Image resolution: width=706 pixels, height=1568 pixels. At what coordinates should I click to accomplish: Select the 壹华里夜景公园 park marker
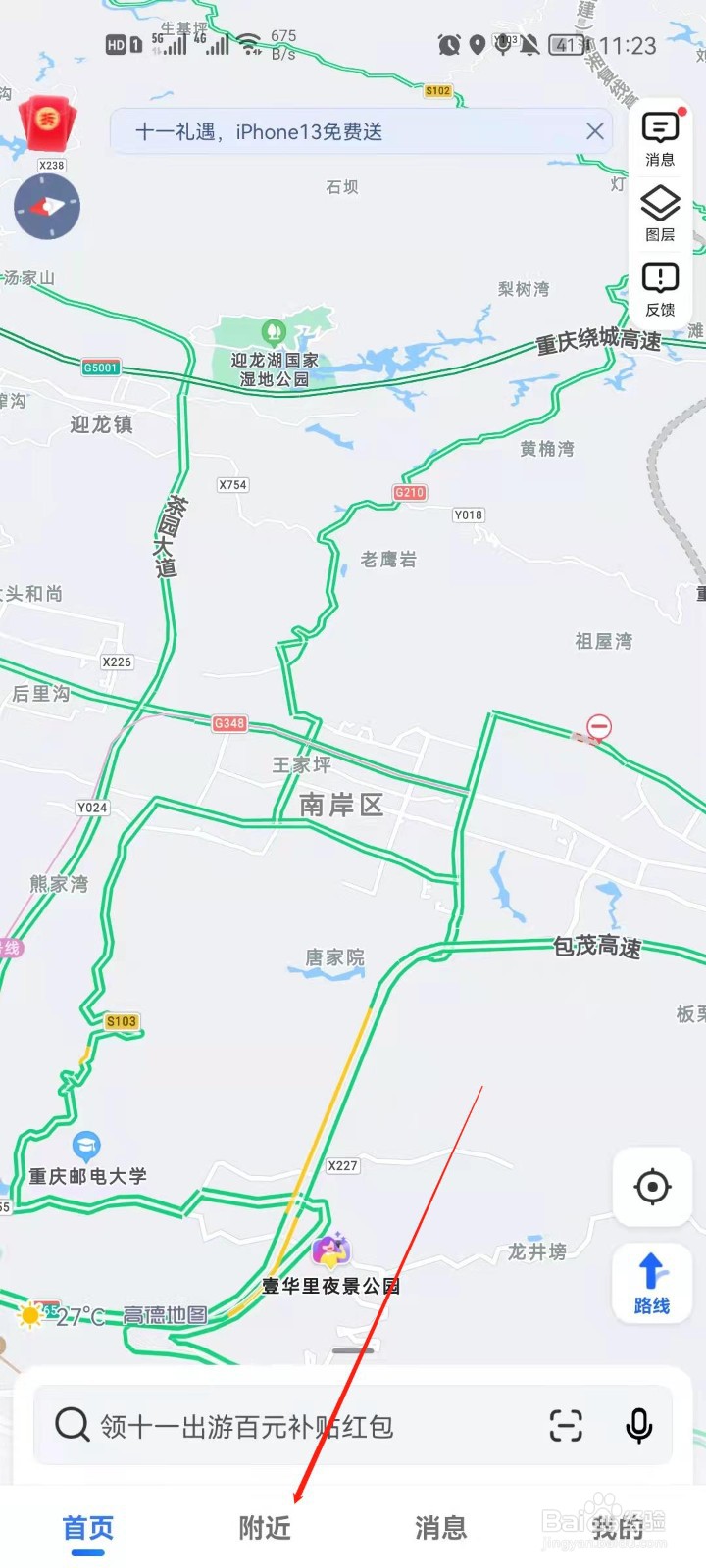[x=331, y=1249]
